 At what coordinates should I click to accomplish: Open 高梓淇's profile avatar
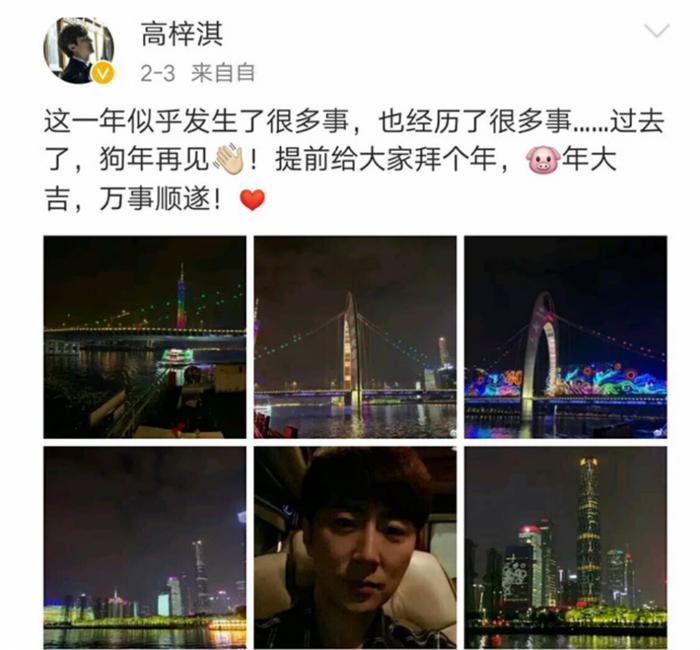click(x=77, y=50)
